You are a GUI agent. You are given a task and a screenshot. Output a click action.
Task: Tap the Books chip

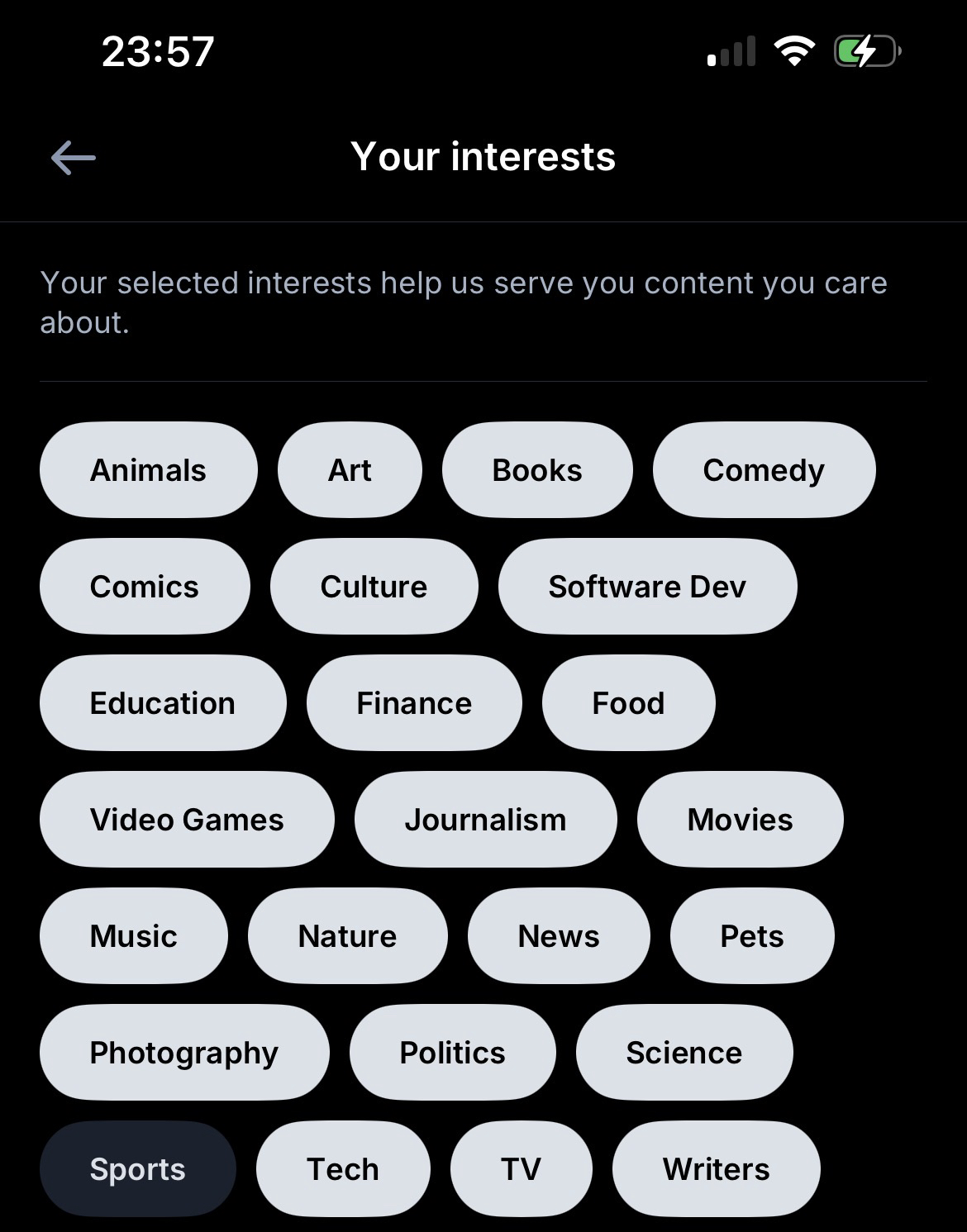coord(537,470)
